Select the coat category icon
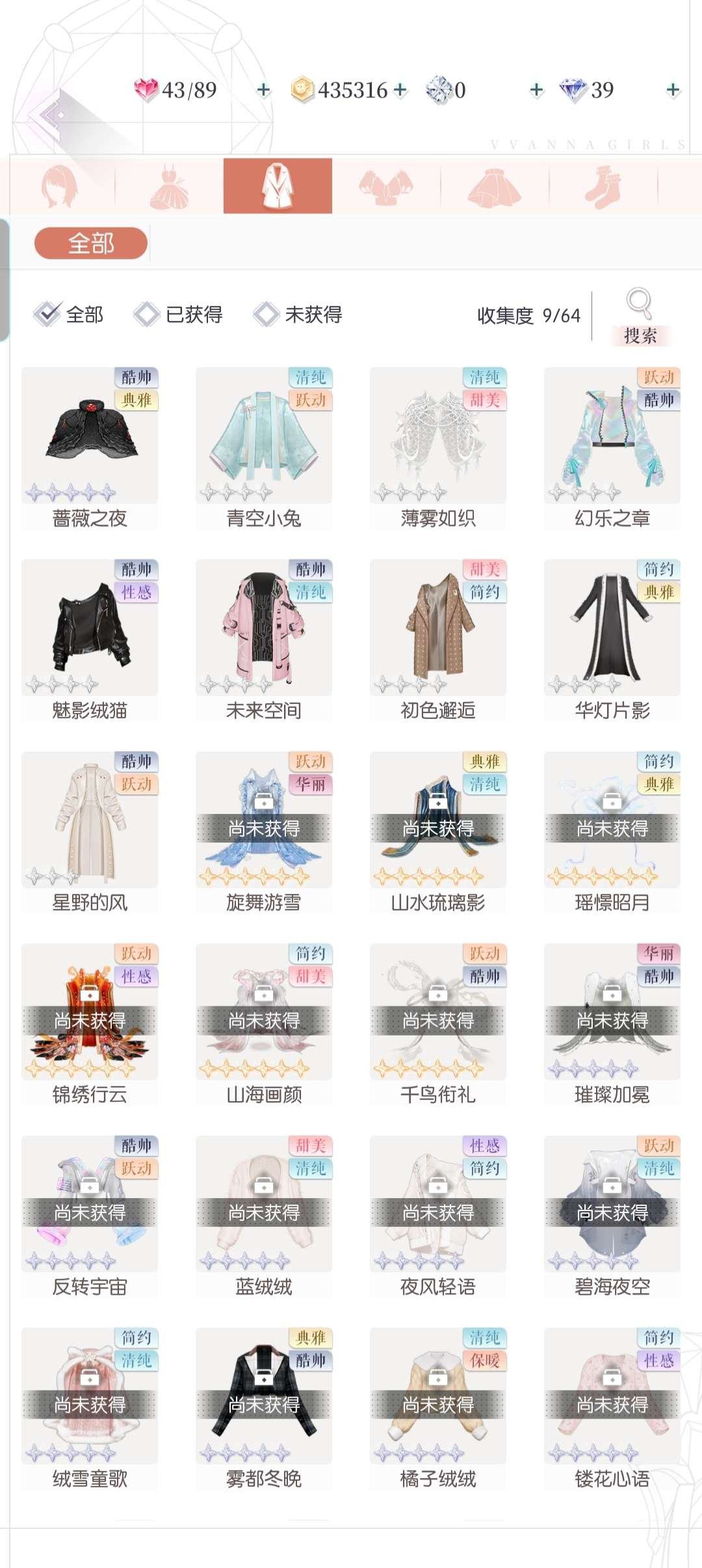Screen dimensions: 702x1568 276,185
